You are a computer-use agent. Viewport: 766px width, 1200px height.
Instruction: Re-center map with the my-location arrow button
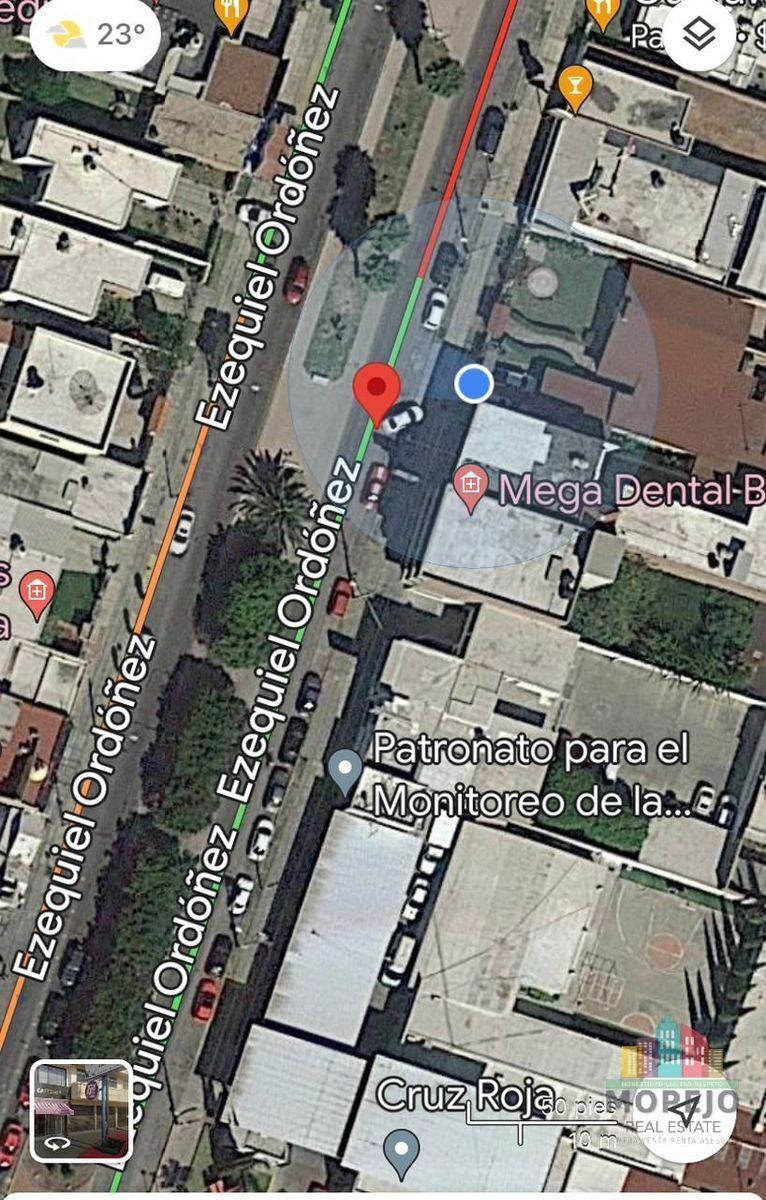tap(686, 1112)
